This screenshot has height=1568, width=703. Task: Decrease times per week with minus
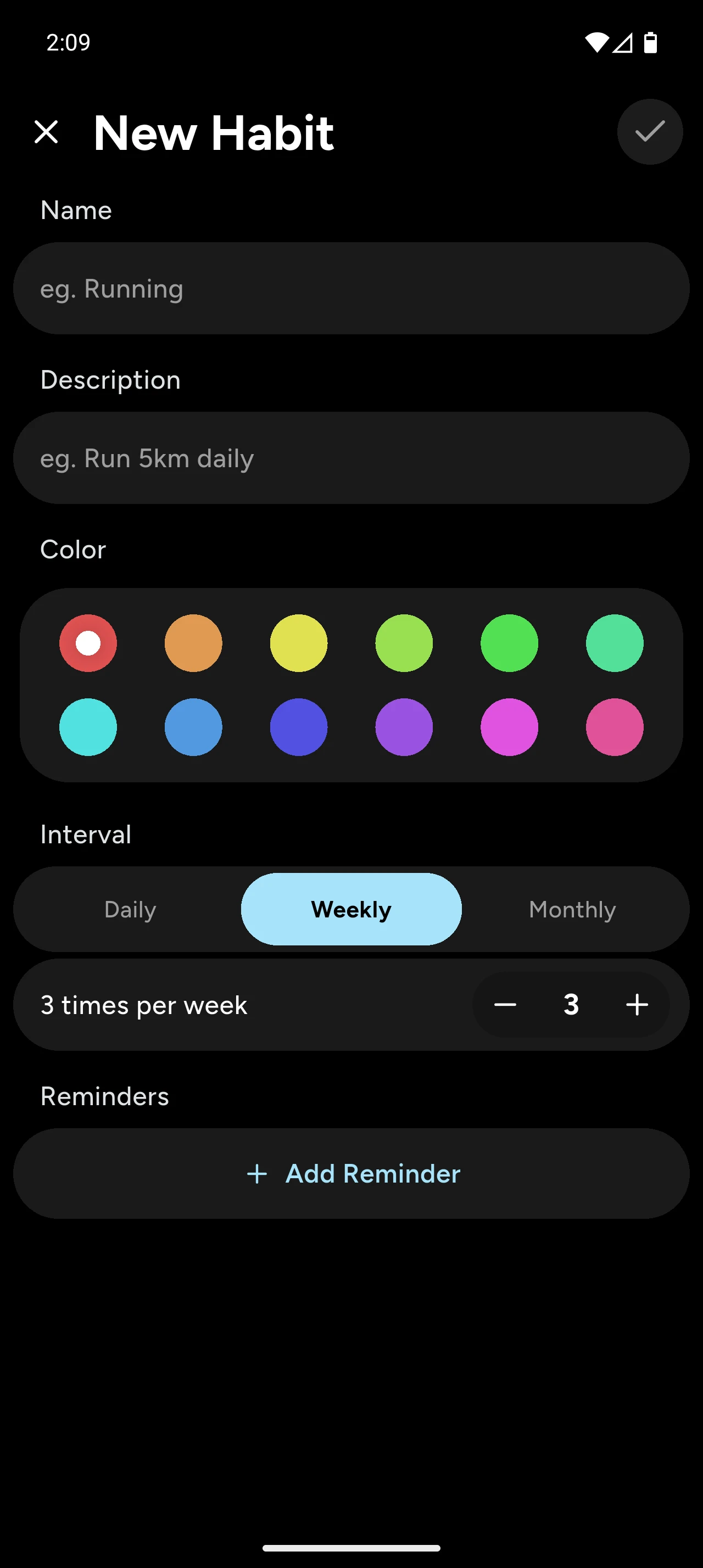[505, 1004]
